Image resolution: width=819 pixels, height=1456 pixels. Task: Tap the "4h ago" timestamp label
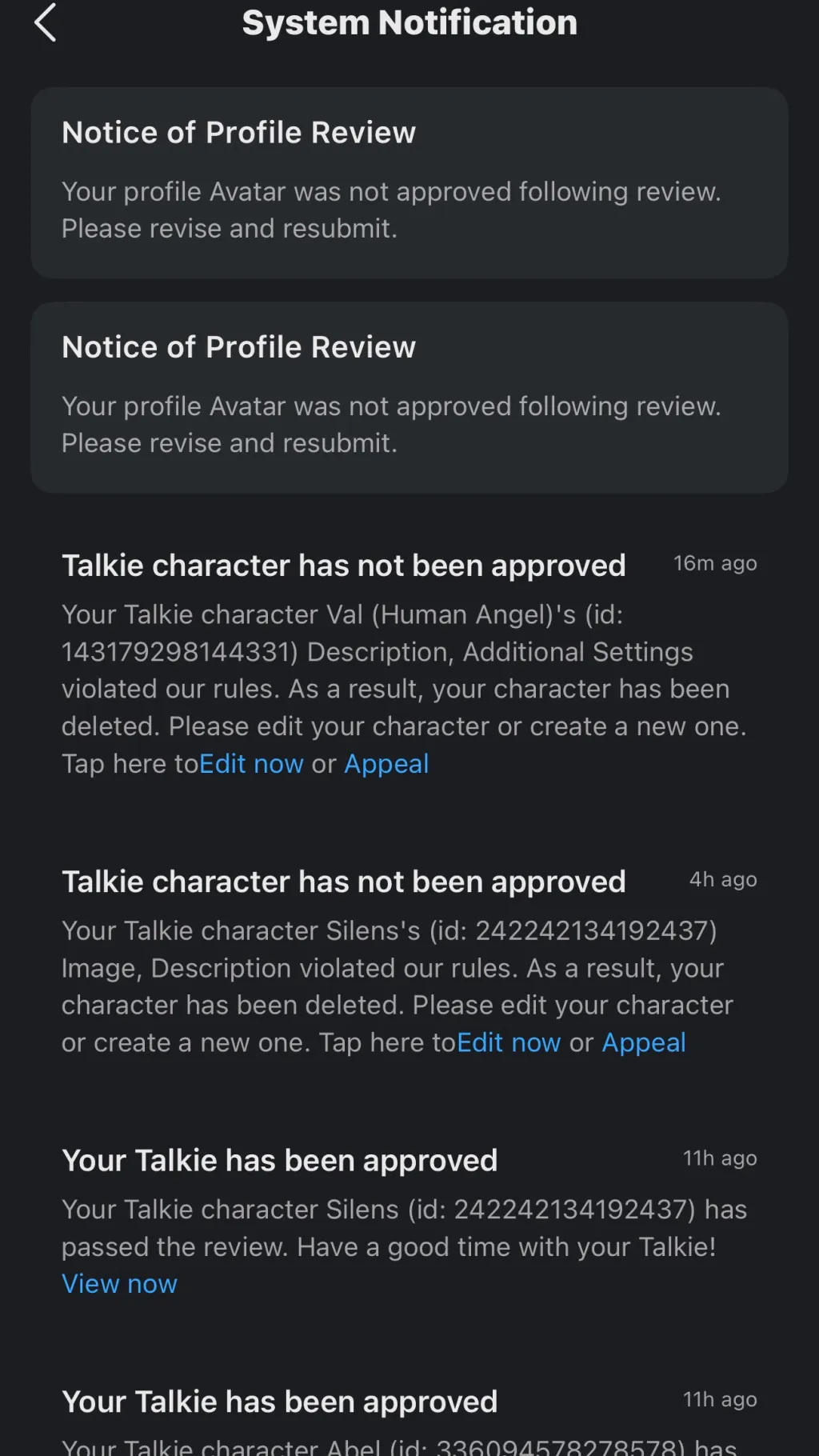[722, 880]
